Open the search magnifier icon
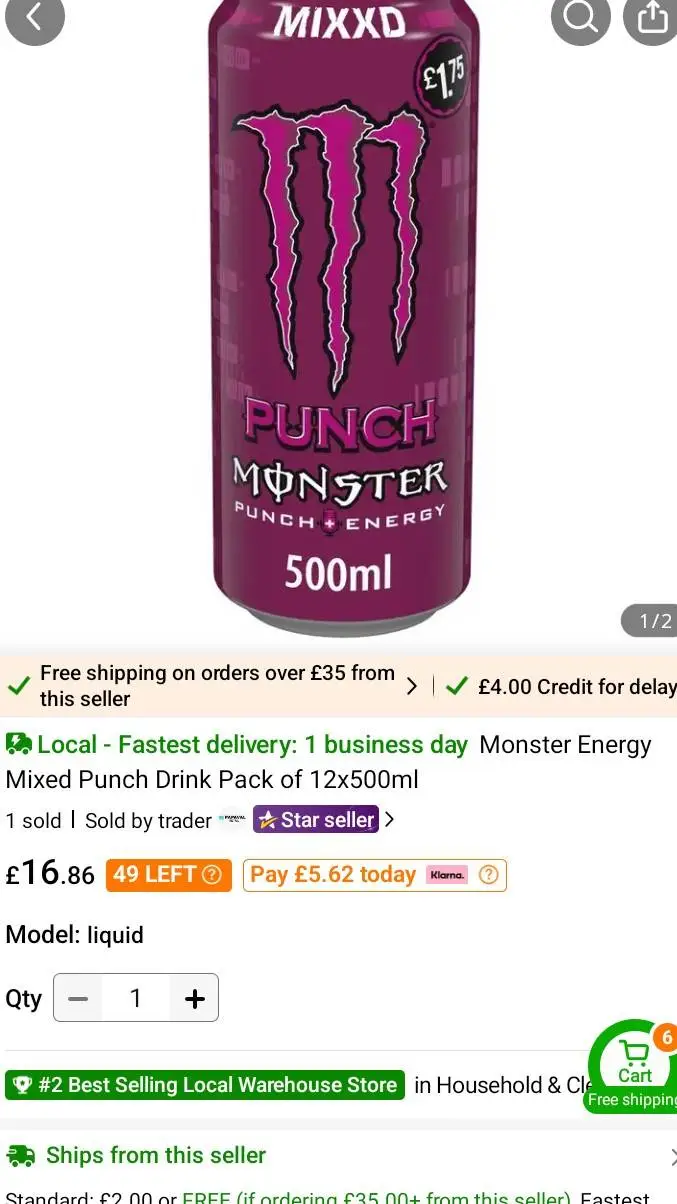Viewport: 677px width, 1204px height. [x=580, y=16]
